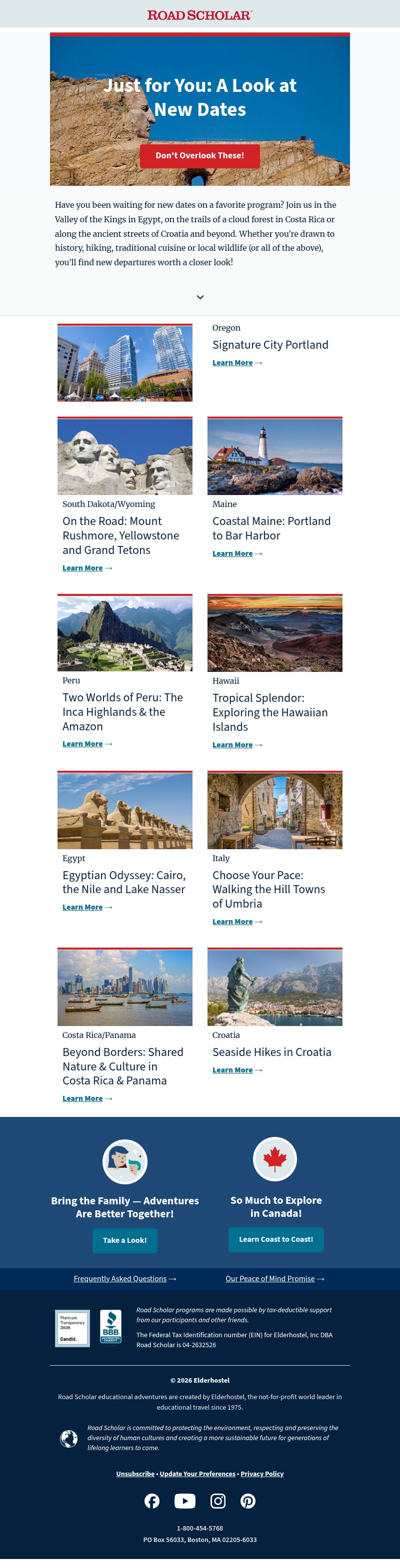The width and height of the screenshot is (400, 1568).
Task: Open Learn More for Two Worlds of Peru
Action: pos(83,744)
